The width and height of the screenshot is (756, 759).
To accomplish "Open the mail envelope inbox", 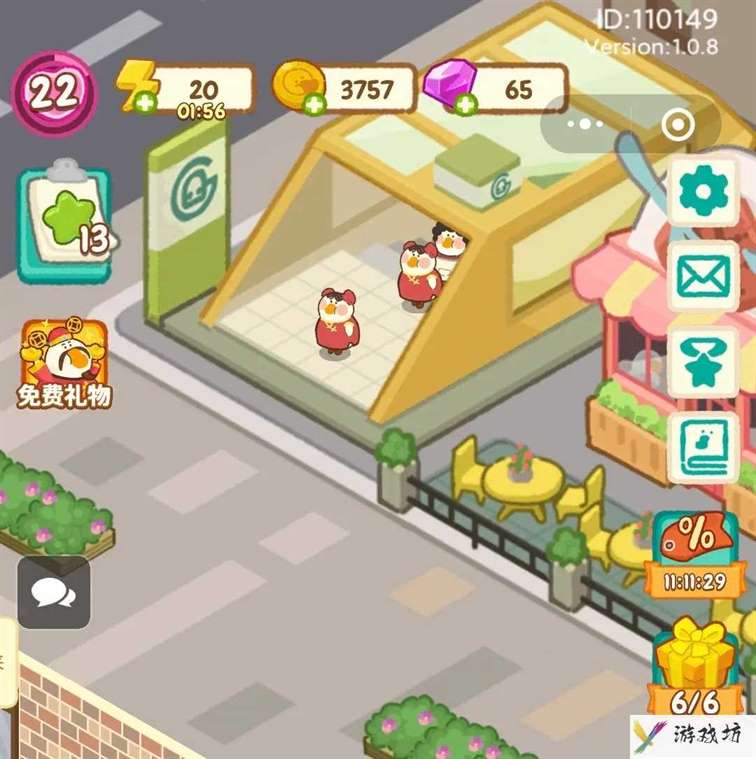I will coord(703,279).
